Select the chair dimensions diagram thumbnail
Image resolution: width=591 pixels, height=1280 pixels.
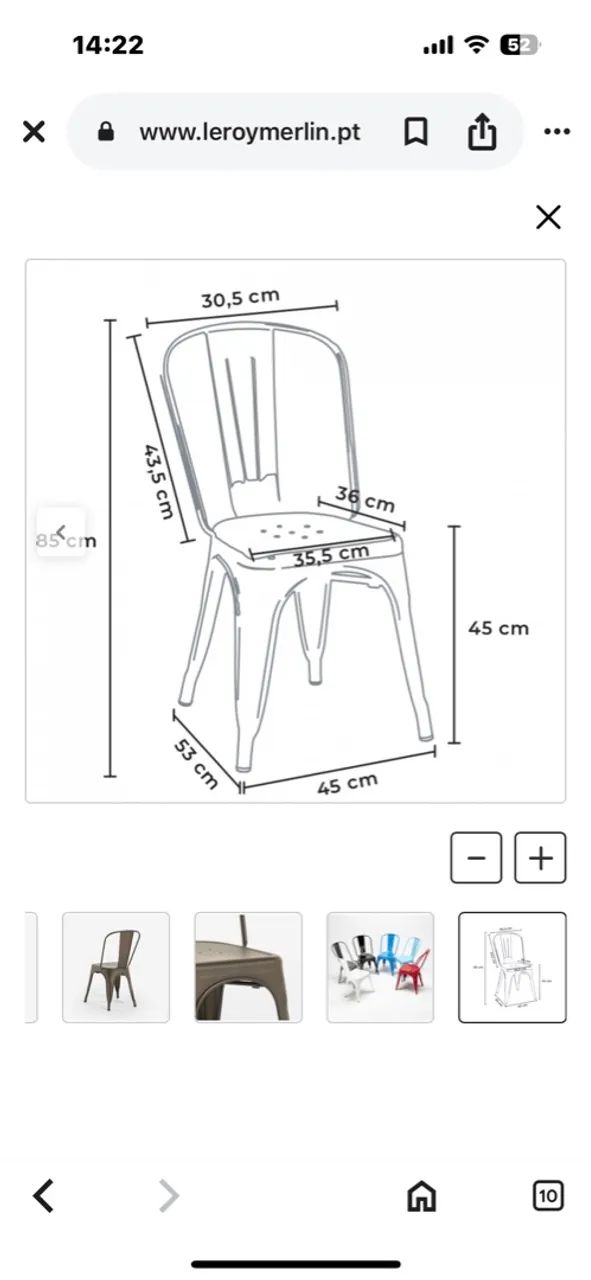[512, 967]
